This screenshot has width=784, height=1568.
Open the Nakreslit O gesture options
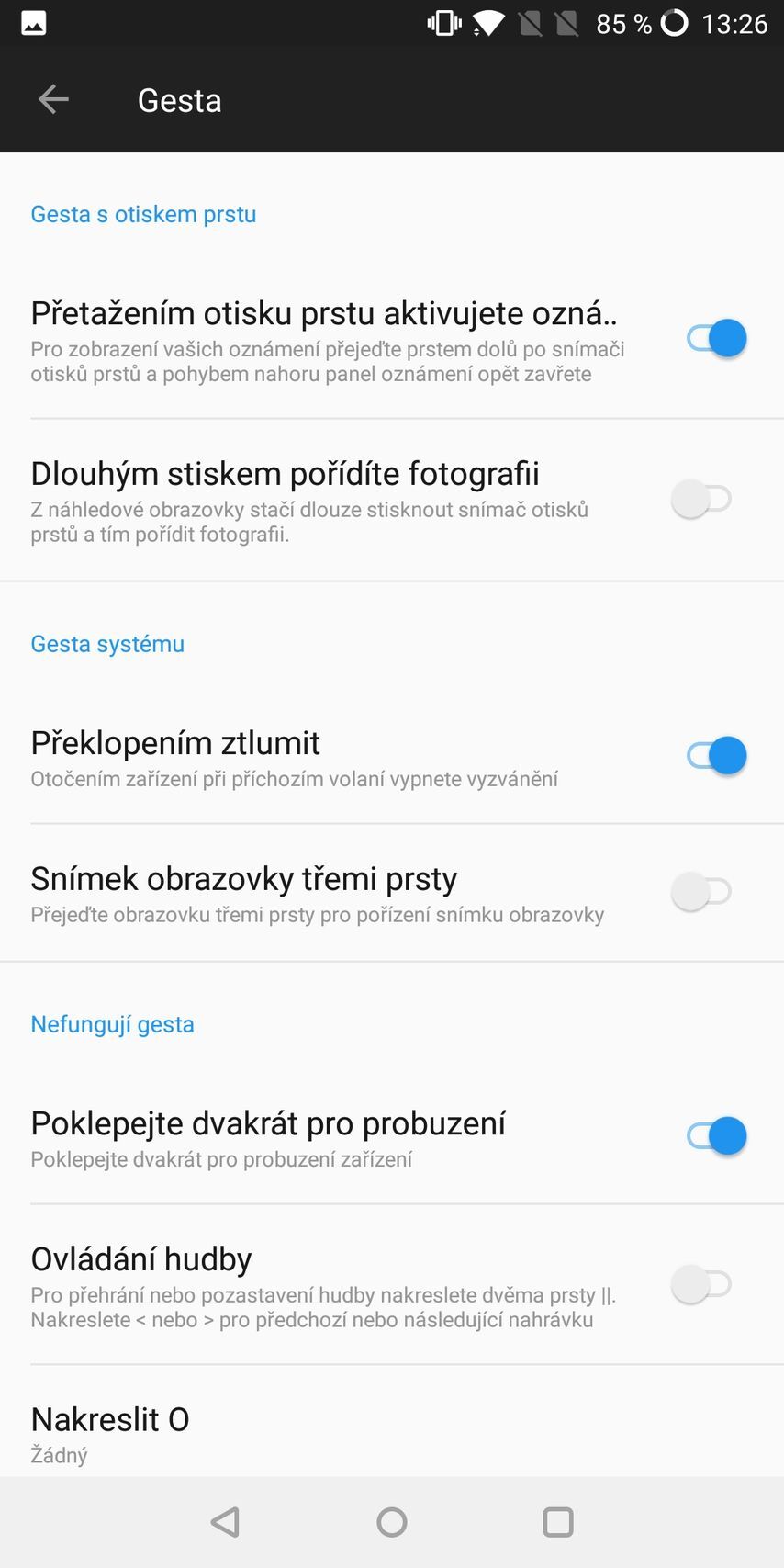(x=109, y=1419)
